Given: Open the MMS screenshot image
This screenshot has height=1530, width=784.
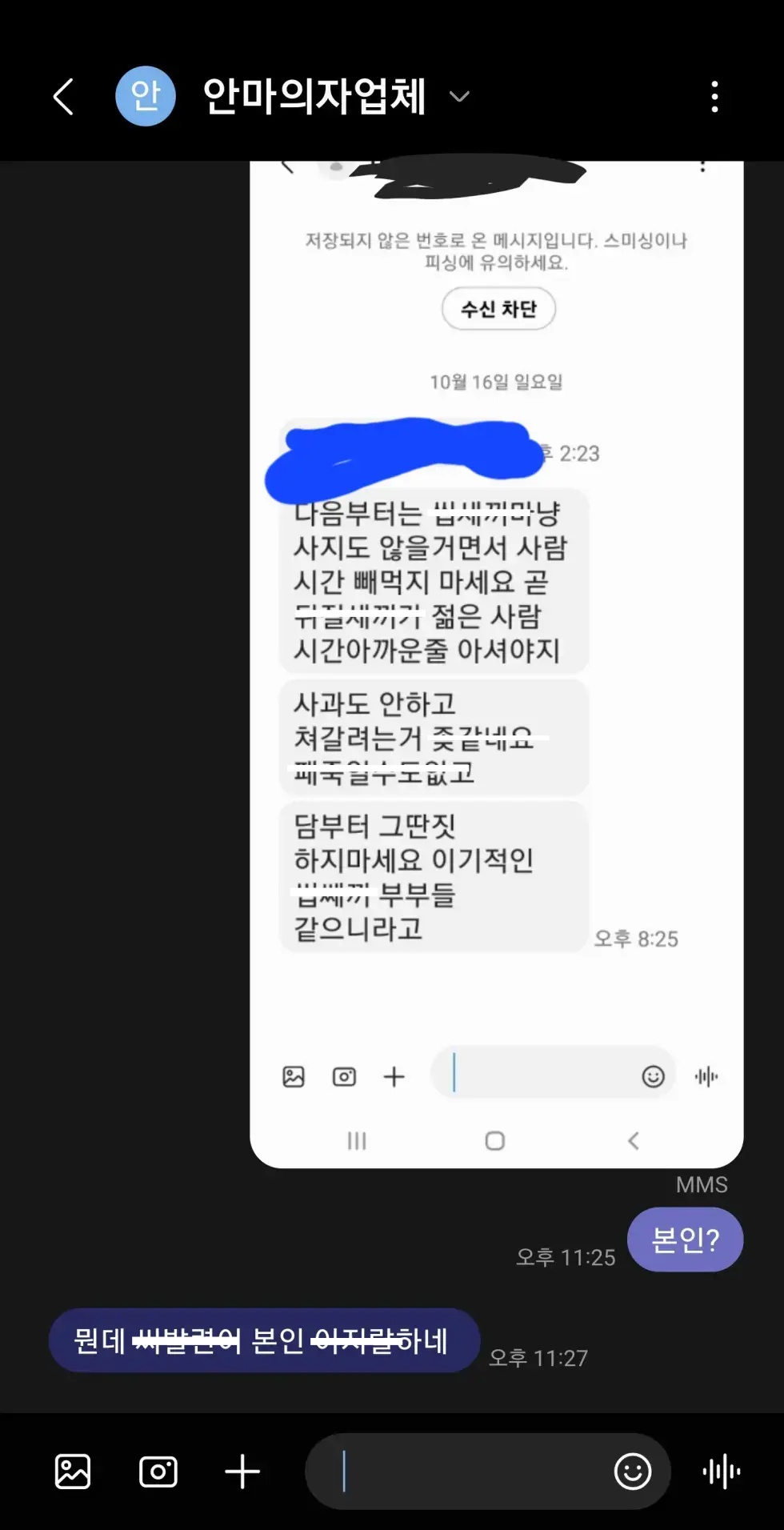Looking at the screenshot, I should [496, 664].
